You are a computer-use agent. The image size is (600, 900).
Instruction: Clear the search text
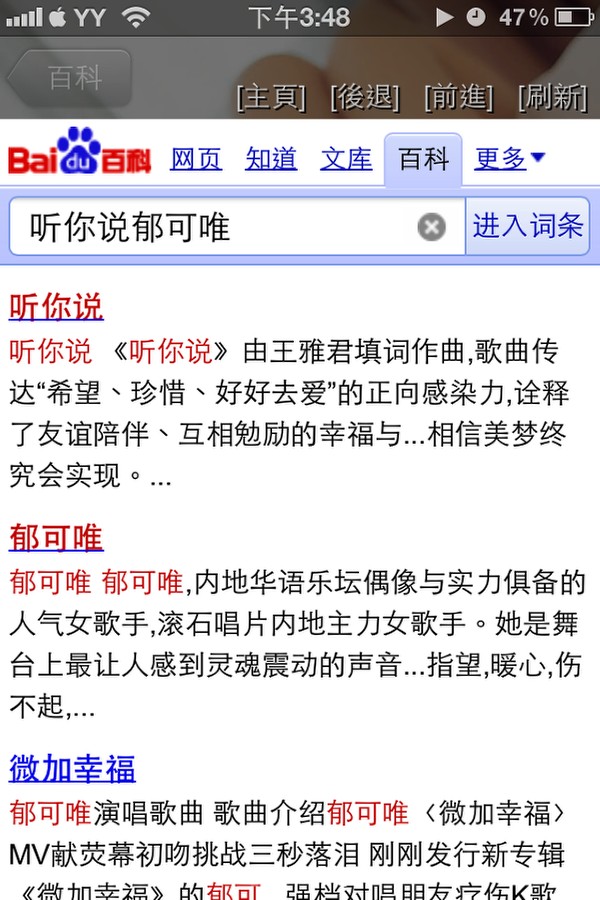(431, 228)
